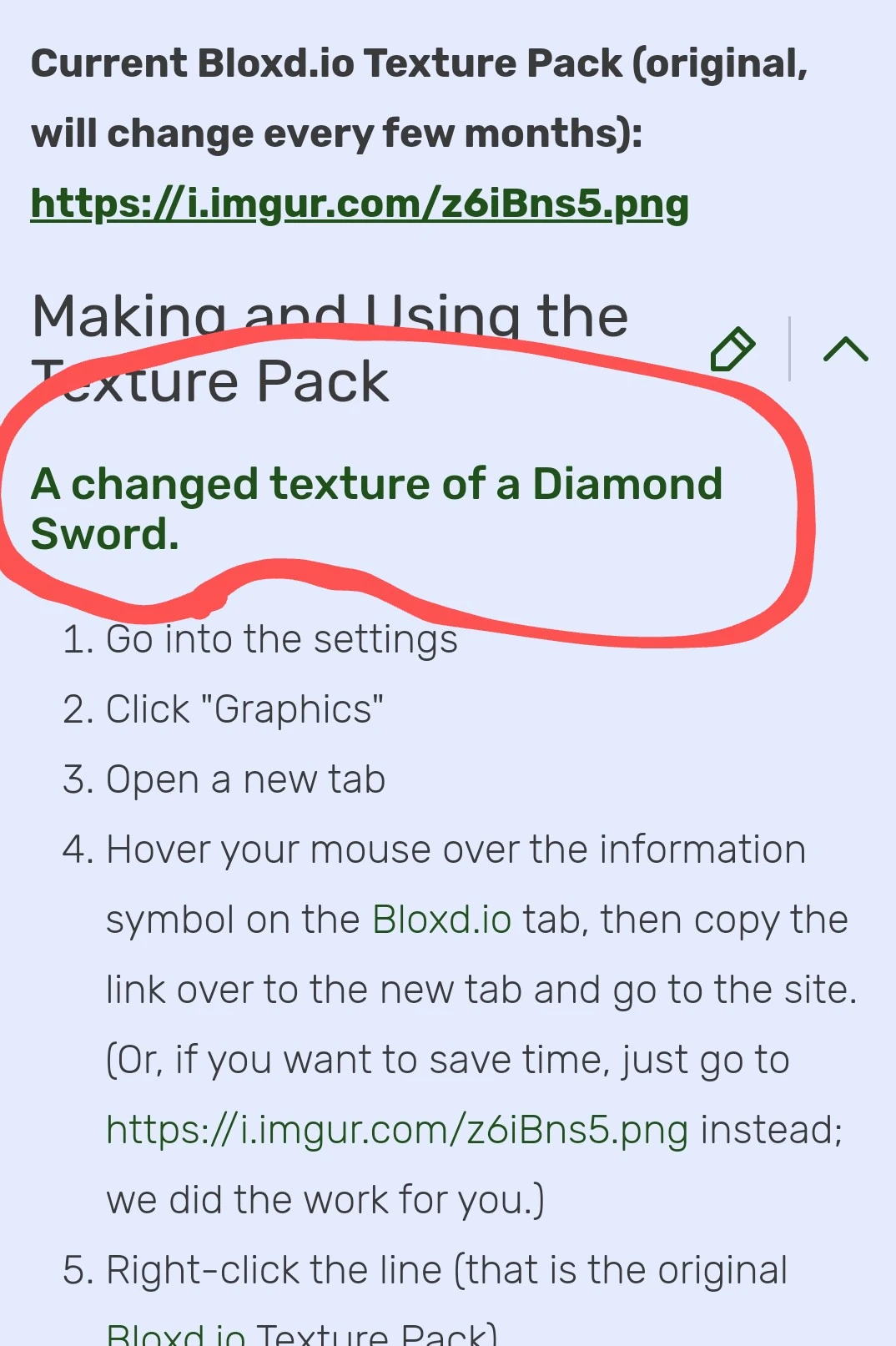Open the Bloxd.io Texture Pack link in step 5
Viewport: 896px width, 1346px height.
[300, 1333]
